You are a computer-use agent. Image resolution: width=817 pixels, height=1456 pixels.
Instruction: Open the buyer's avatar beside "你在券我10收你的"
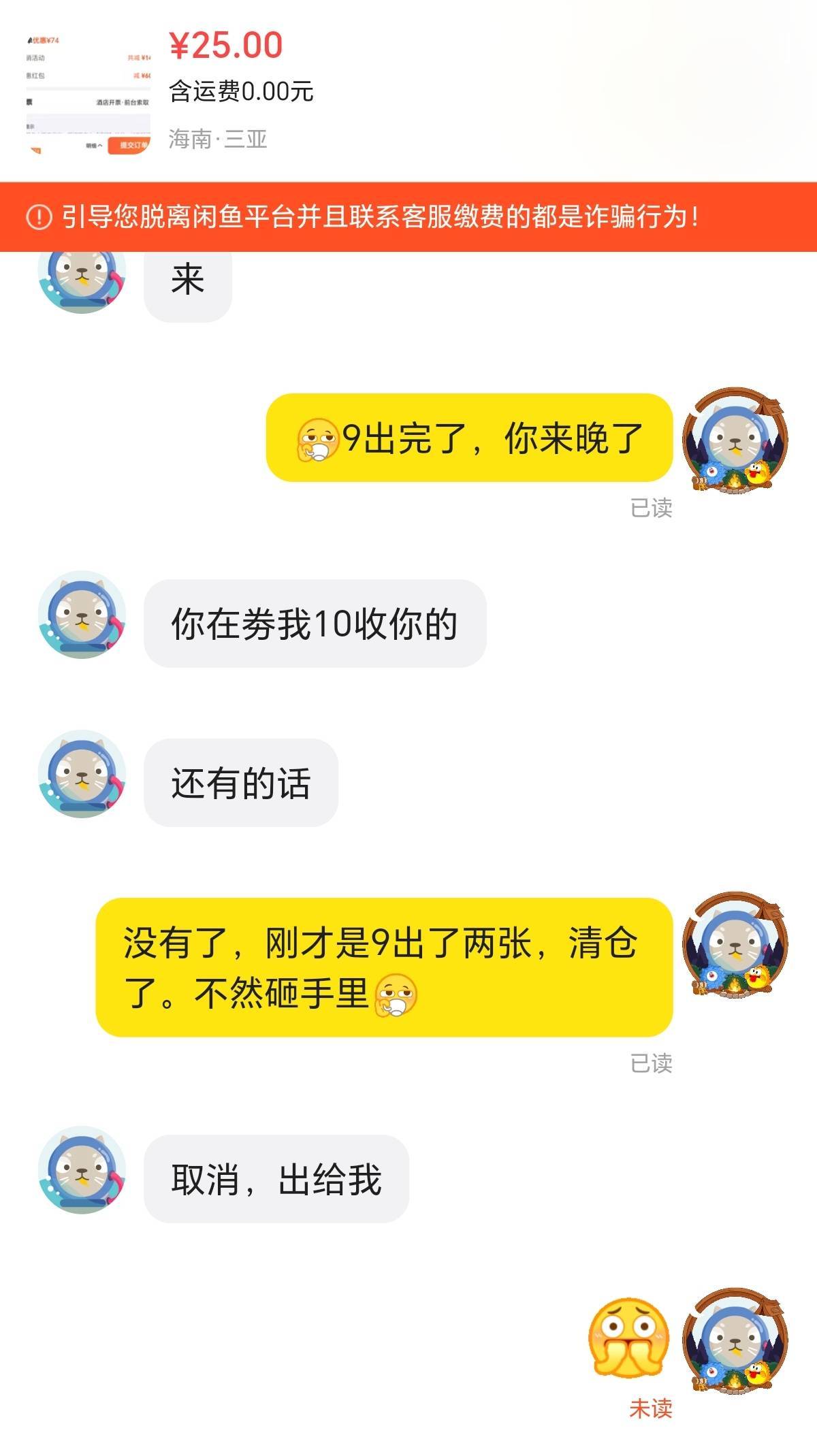(x=82, y=615)
